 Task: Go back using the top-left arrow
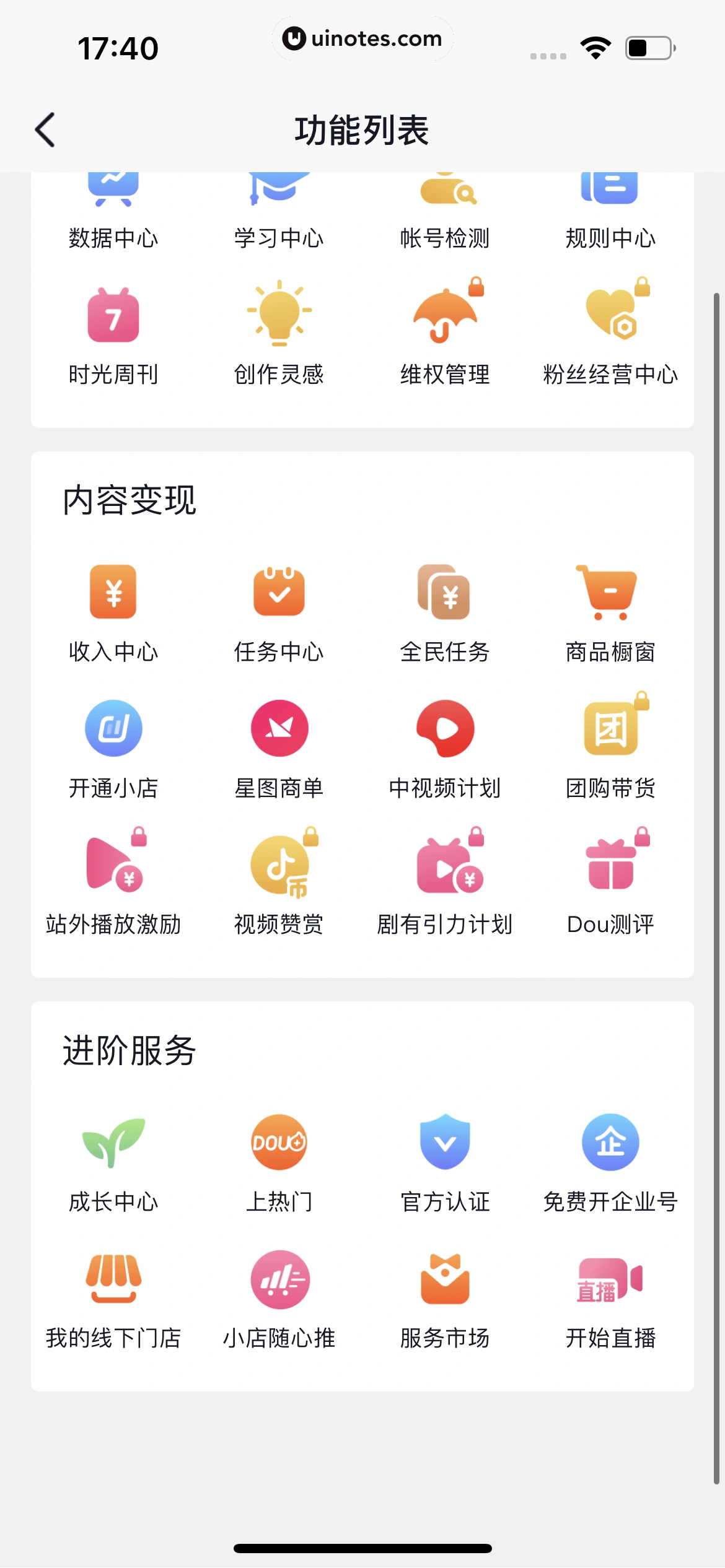[44, 130]
